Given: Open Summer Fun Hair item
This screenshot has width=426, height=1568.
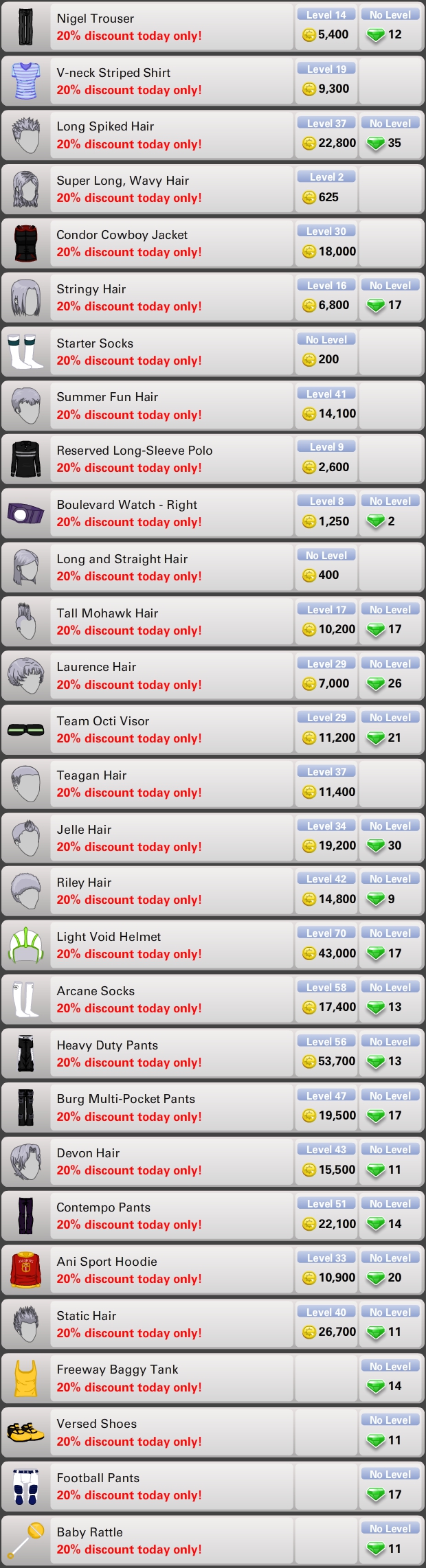Looking at the screenshot, I should [x=171, y=405].
